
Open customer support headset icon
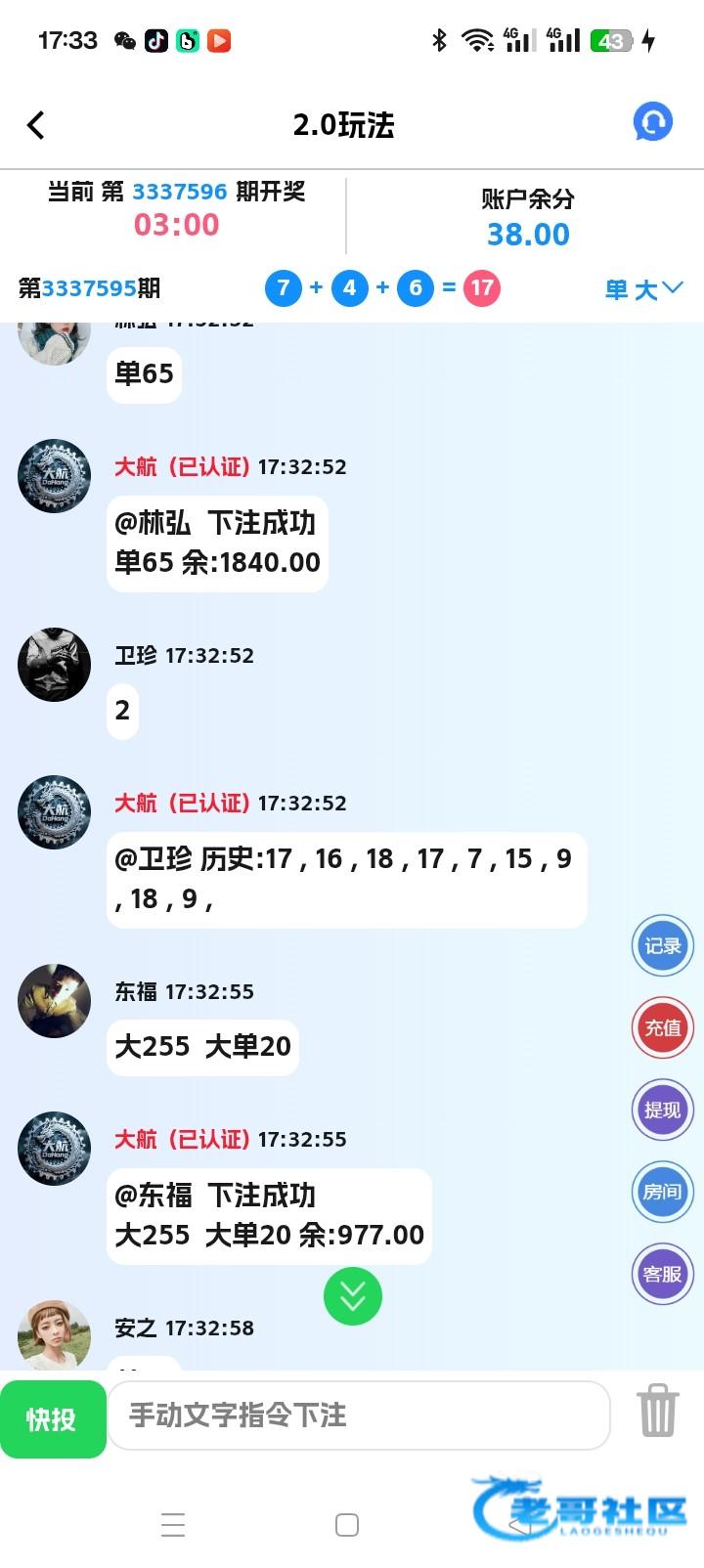pyautogui.click(x=652, y=122)
